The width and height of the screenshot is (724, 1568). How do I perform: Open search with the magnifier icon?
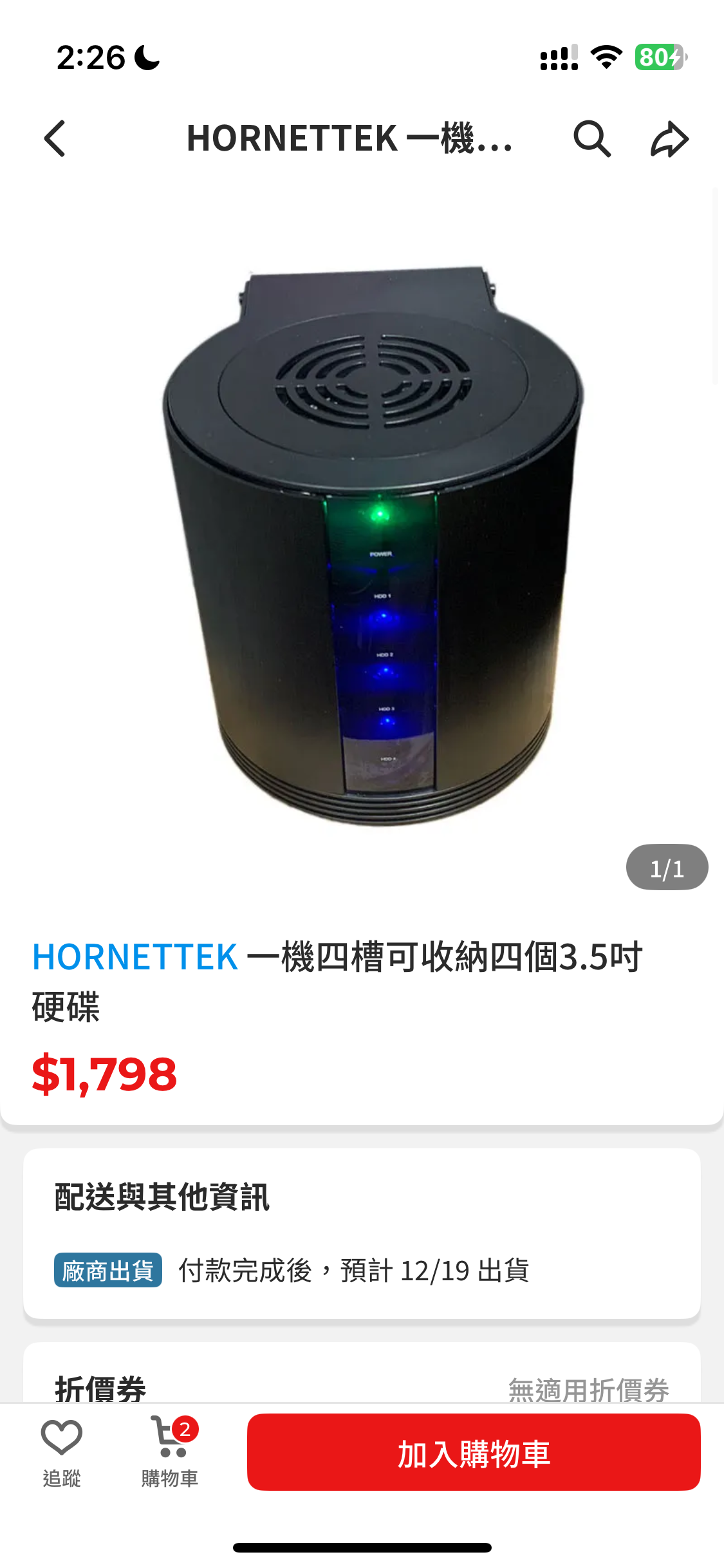pyautogui.click(x=591, y=138)
